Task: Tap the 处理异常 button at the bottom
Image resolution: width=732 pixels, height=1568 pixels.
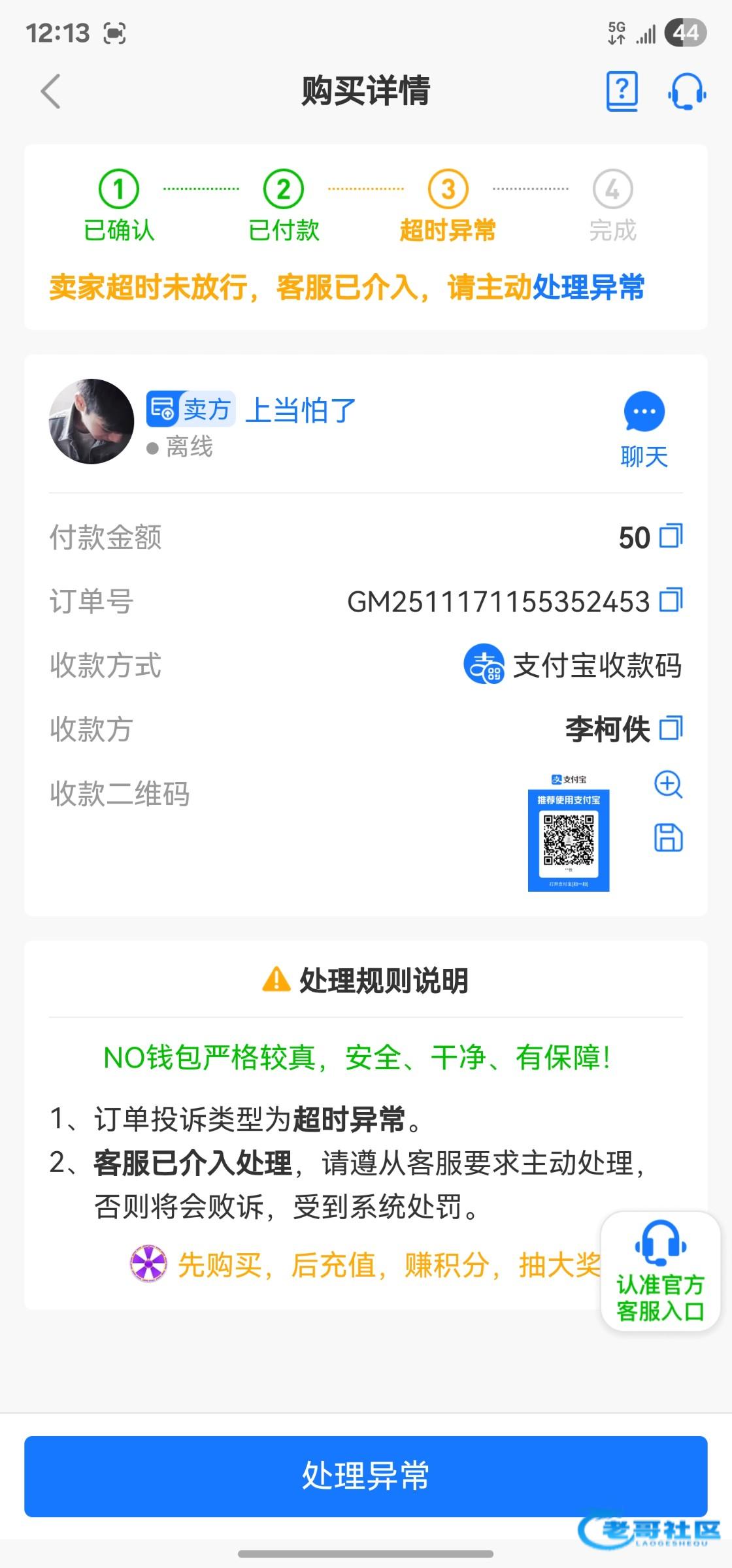Action: [x=366, y=1476]
